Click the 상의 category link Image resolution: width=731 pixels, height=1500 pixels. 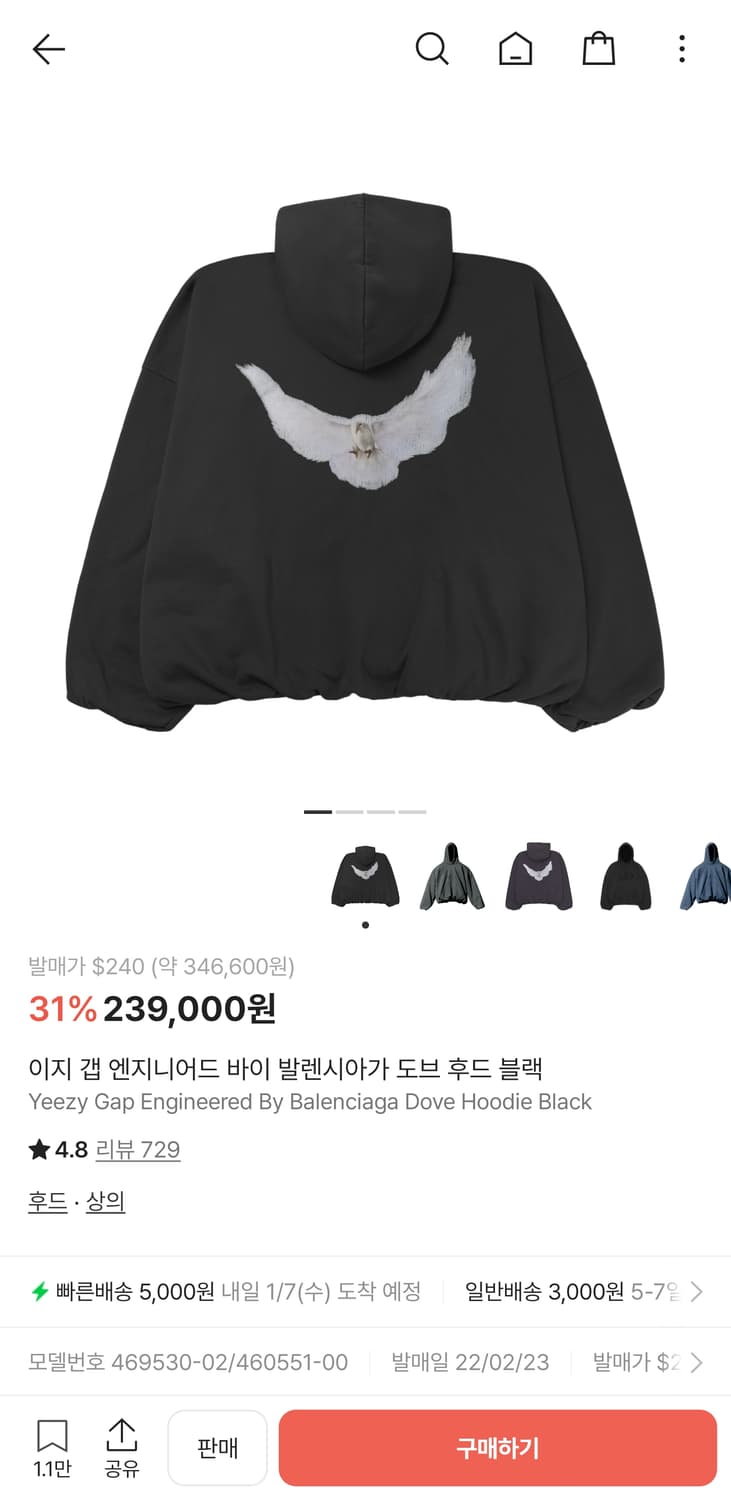click(106, 1202)
